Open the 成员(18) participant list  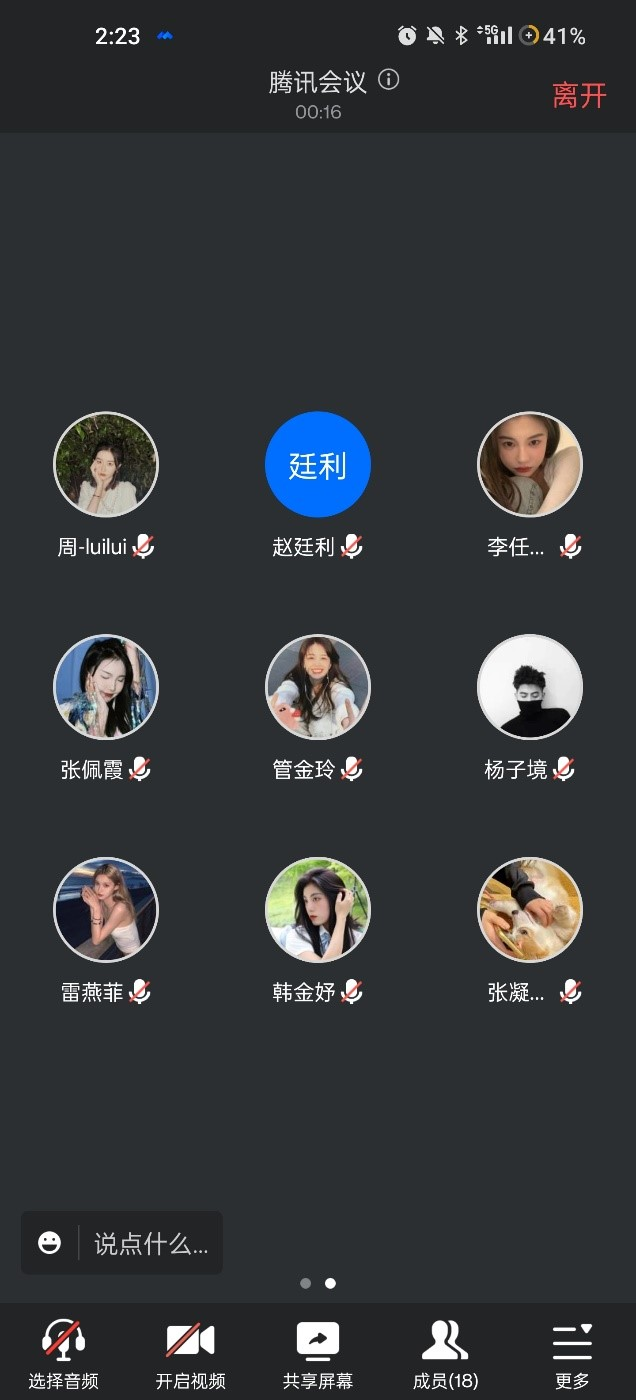(445, 1354)
